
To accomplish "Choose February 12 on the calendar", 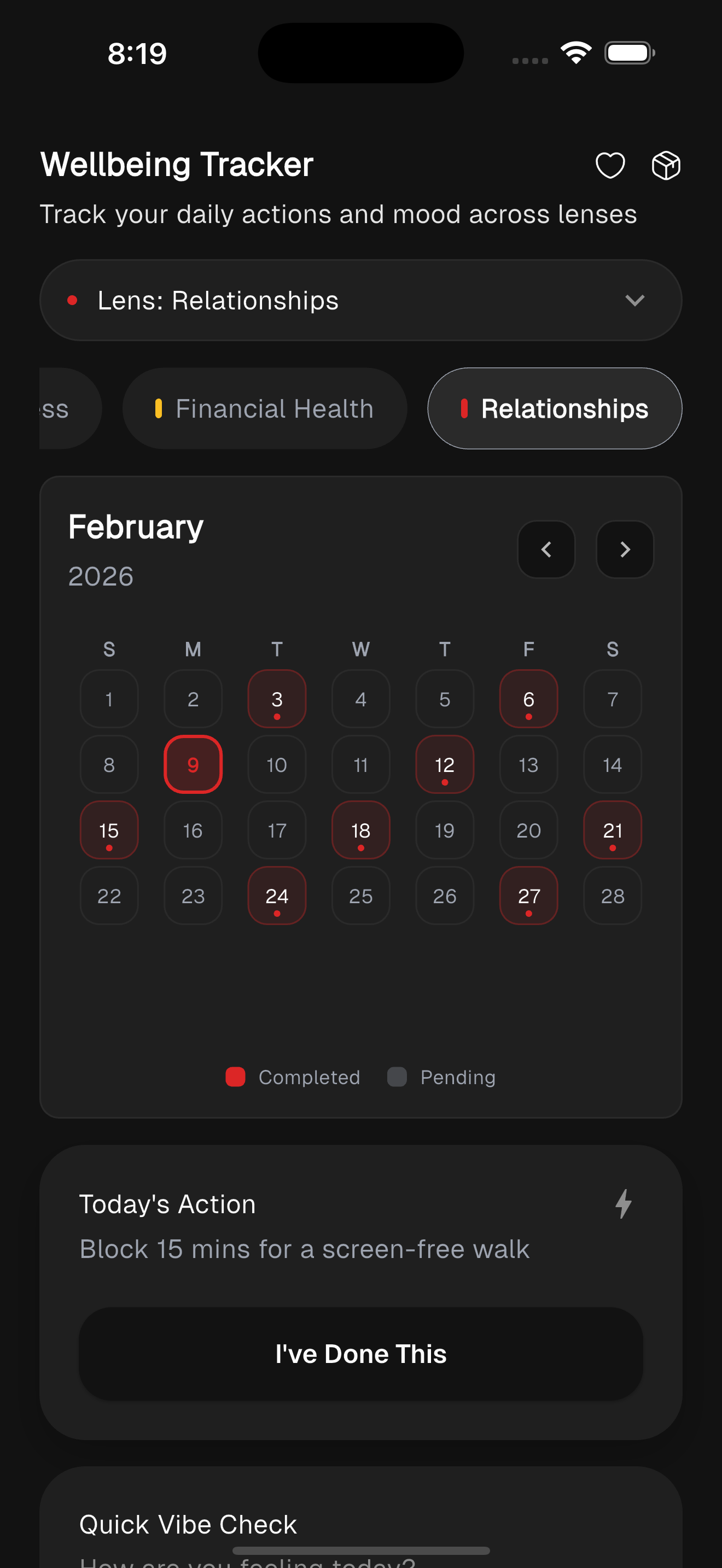I will (x=444, y=764).
